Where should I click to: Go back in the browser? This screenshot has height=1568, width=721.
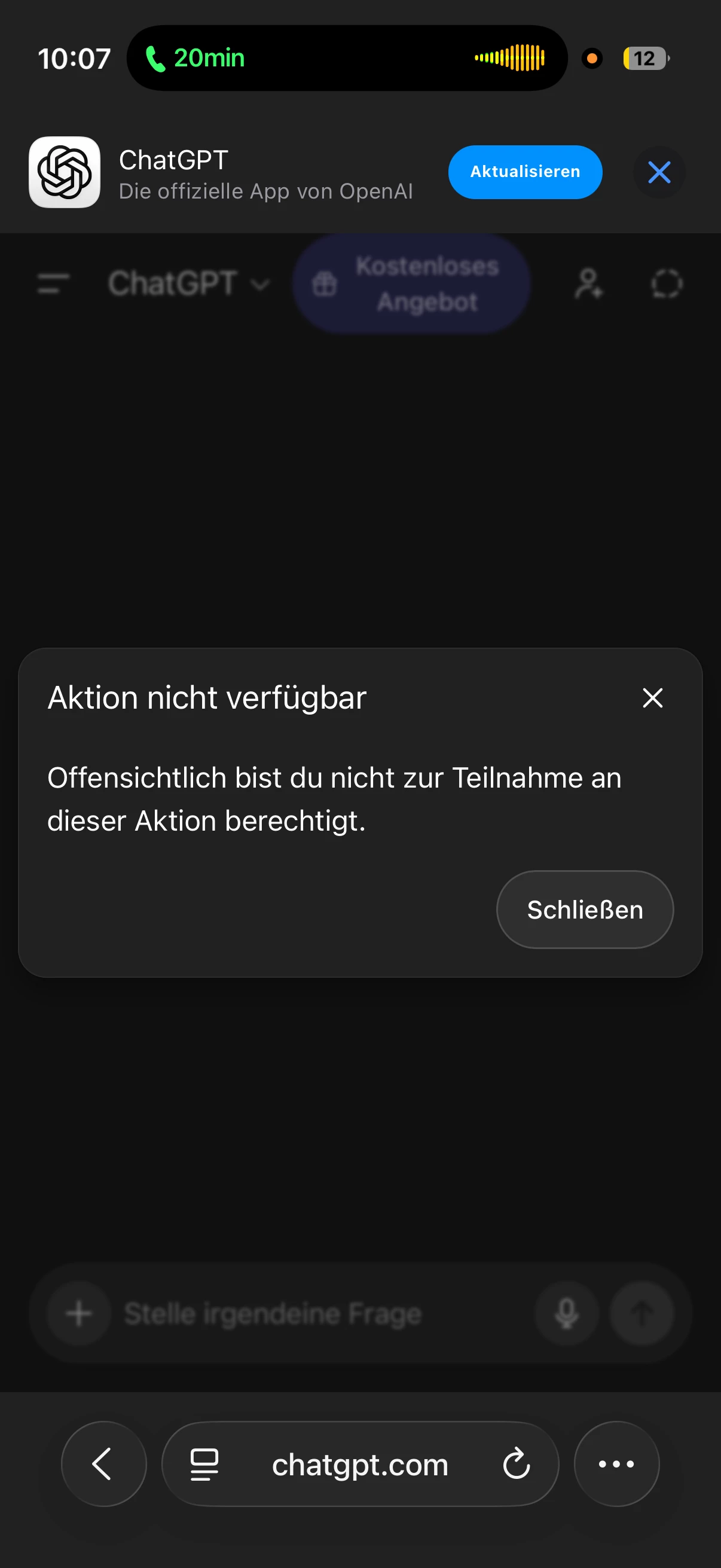click(x=103, y=1463)
